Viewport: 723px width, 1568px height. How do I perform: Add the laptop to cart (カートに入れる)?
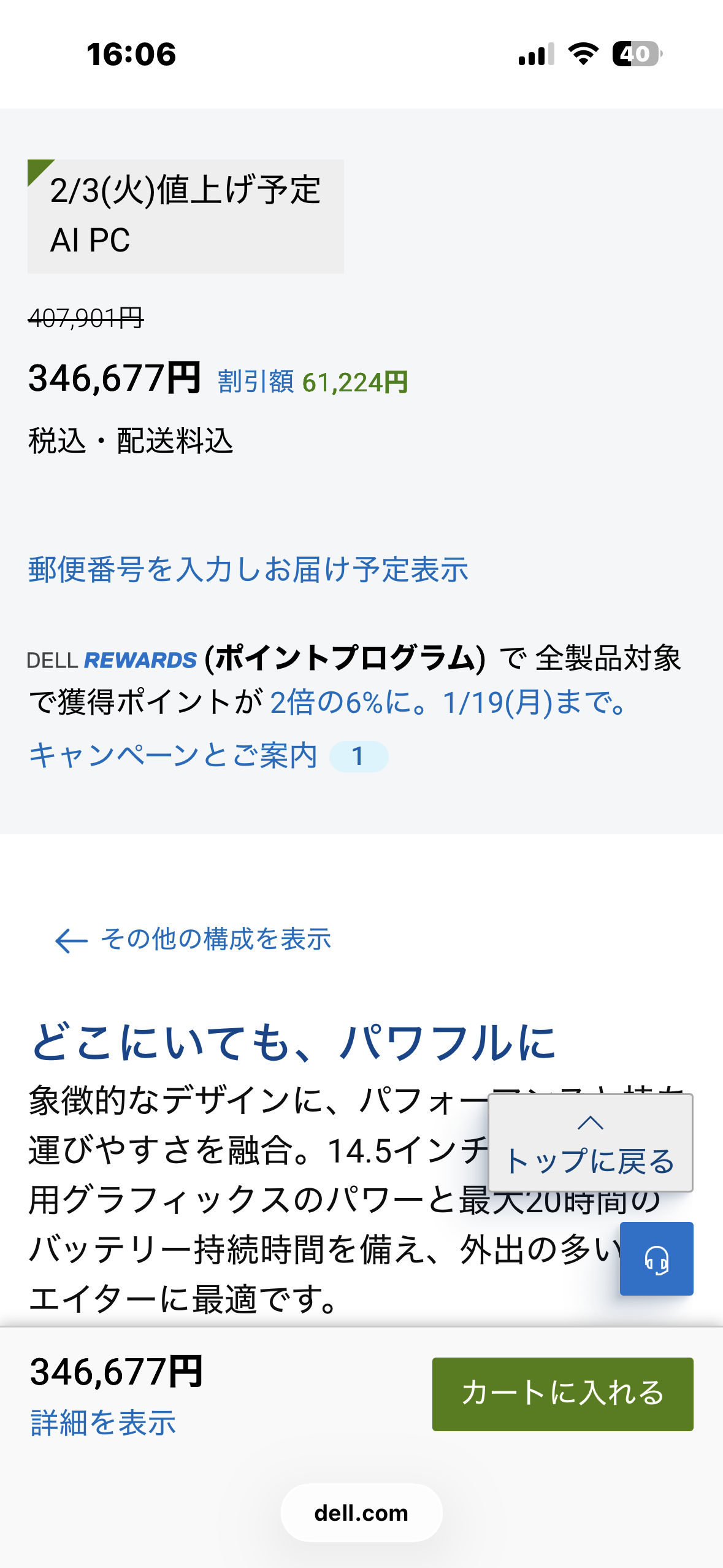pyautogui.click(x=562, y=1394)
